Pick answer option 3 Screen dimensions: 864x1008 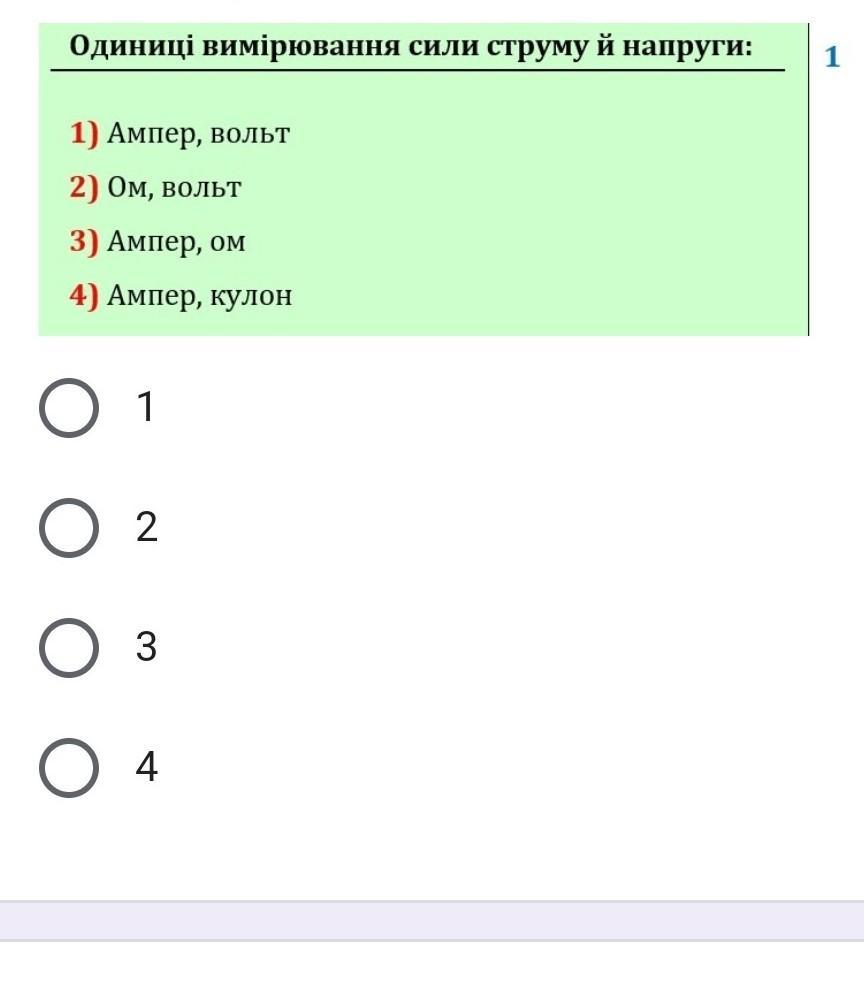tap(69, 648)
